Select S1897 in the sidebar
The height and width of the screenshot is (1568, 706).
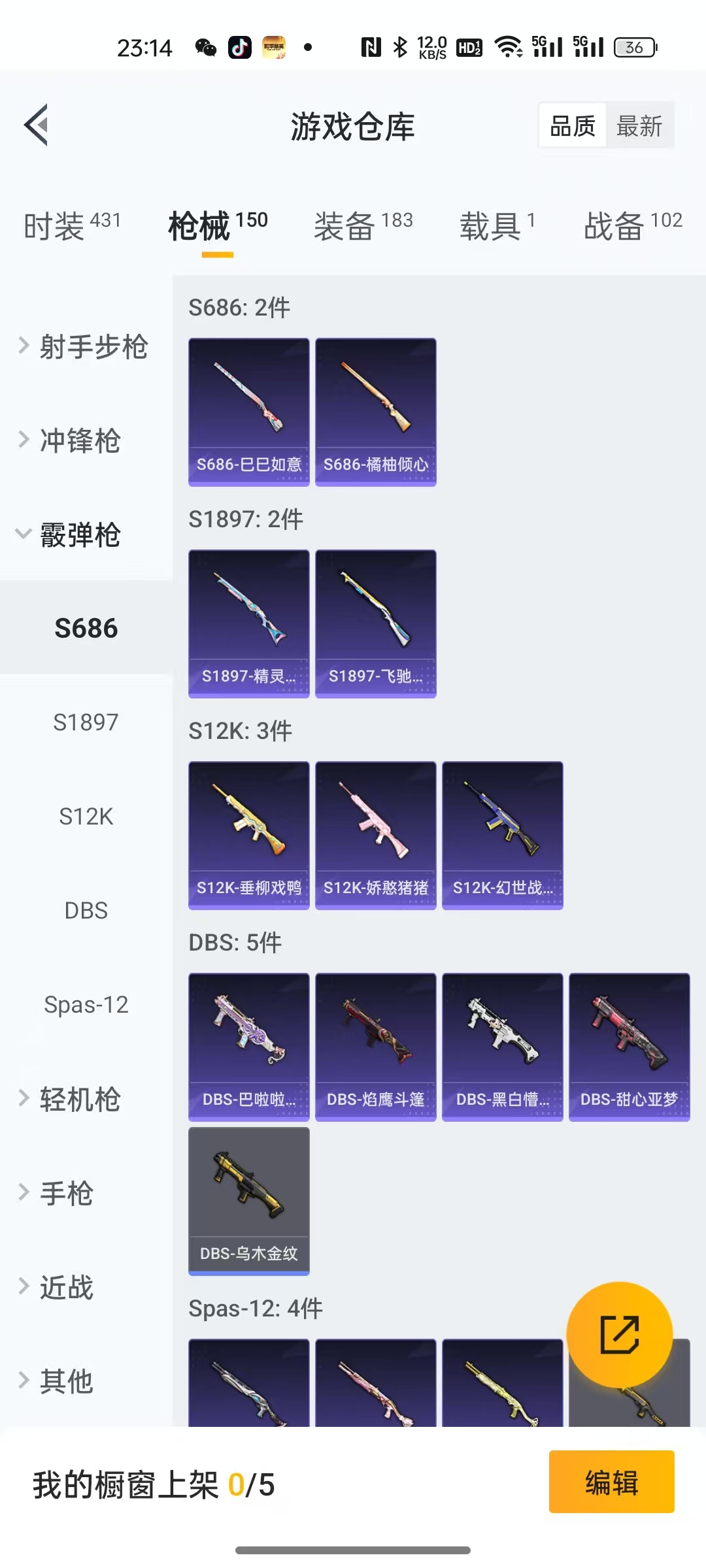click(85, 723)
